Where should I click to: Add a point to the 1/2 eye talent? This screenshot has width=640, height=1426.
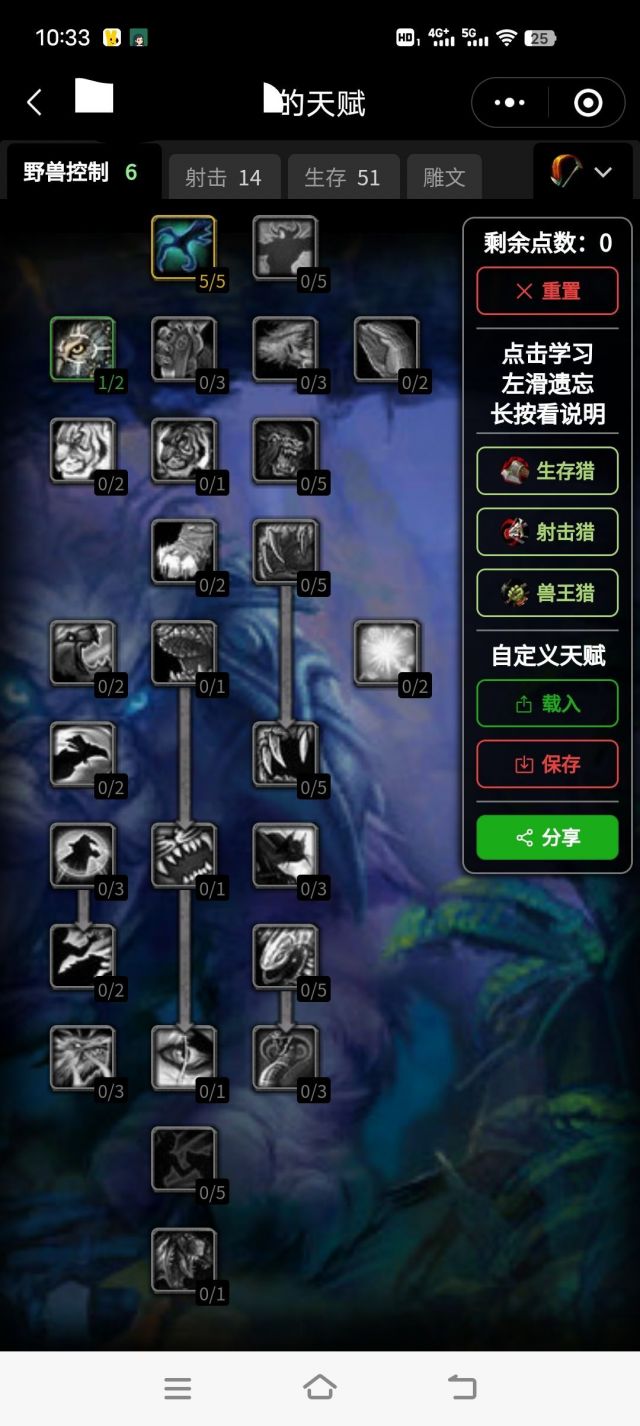tap(83, 349)
